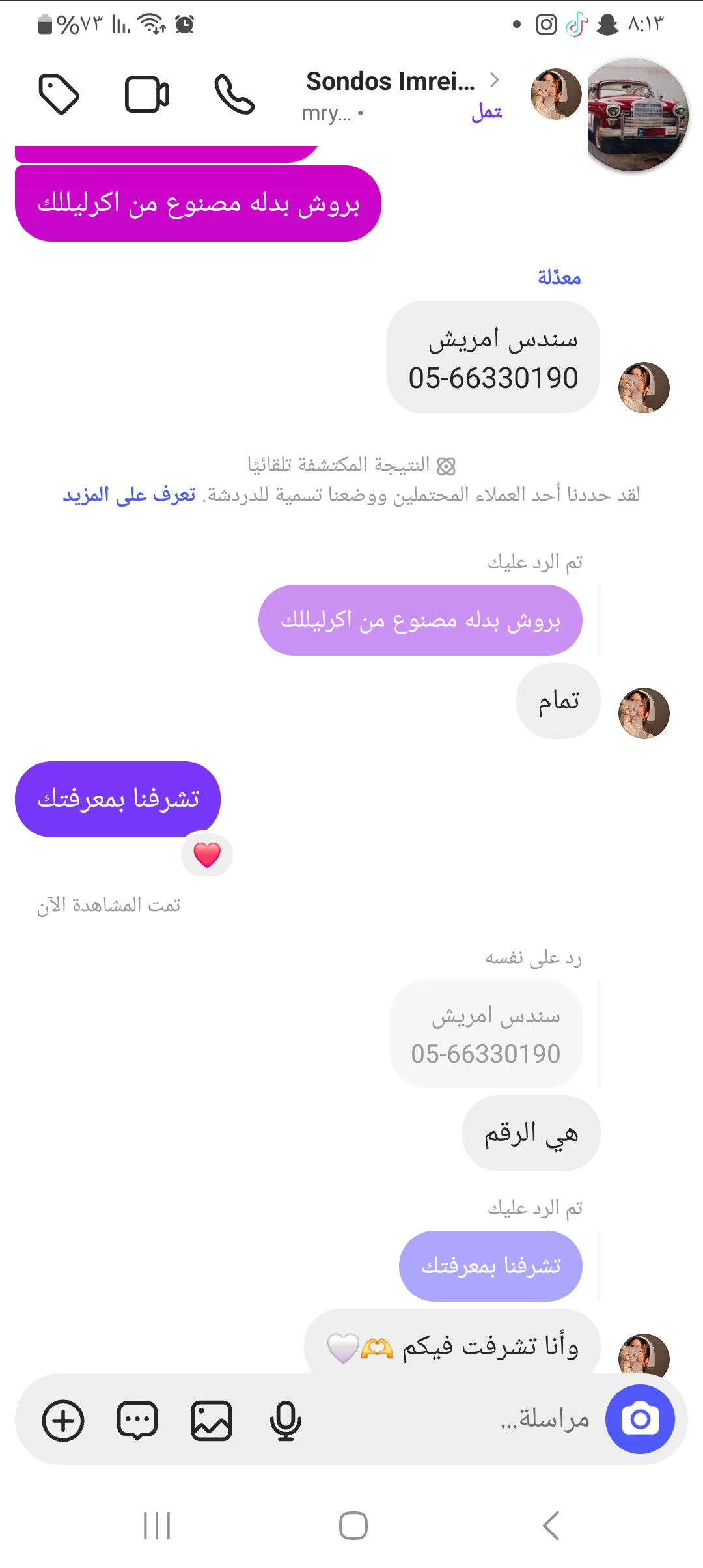
Task: Record a voice message with the microphone
Action: (x=285, y=1420)
